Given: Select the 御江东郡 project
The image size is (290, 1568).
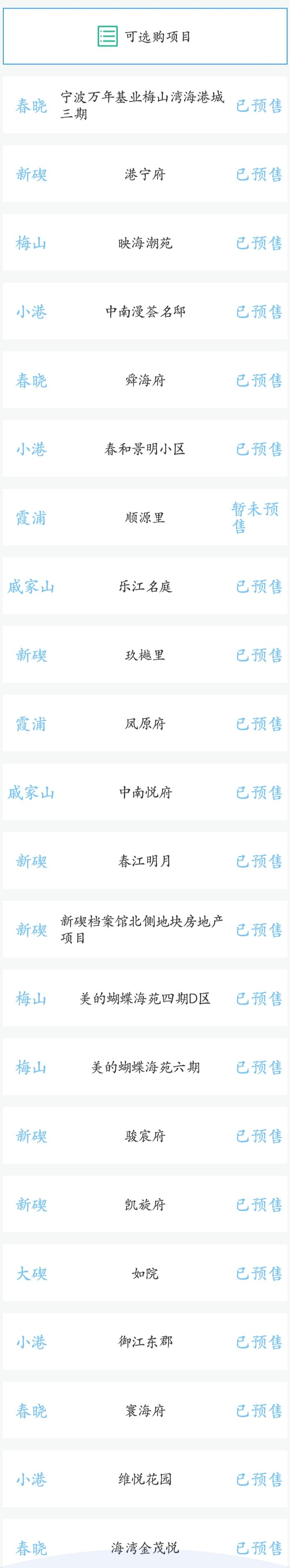Looking at the screenshot, I should pyautogui.click(x=145, y=1342).
